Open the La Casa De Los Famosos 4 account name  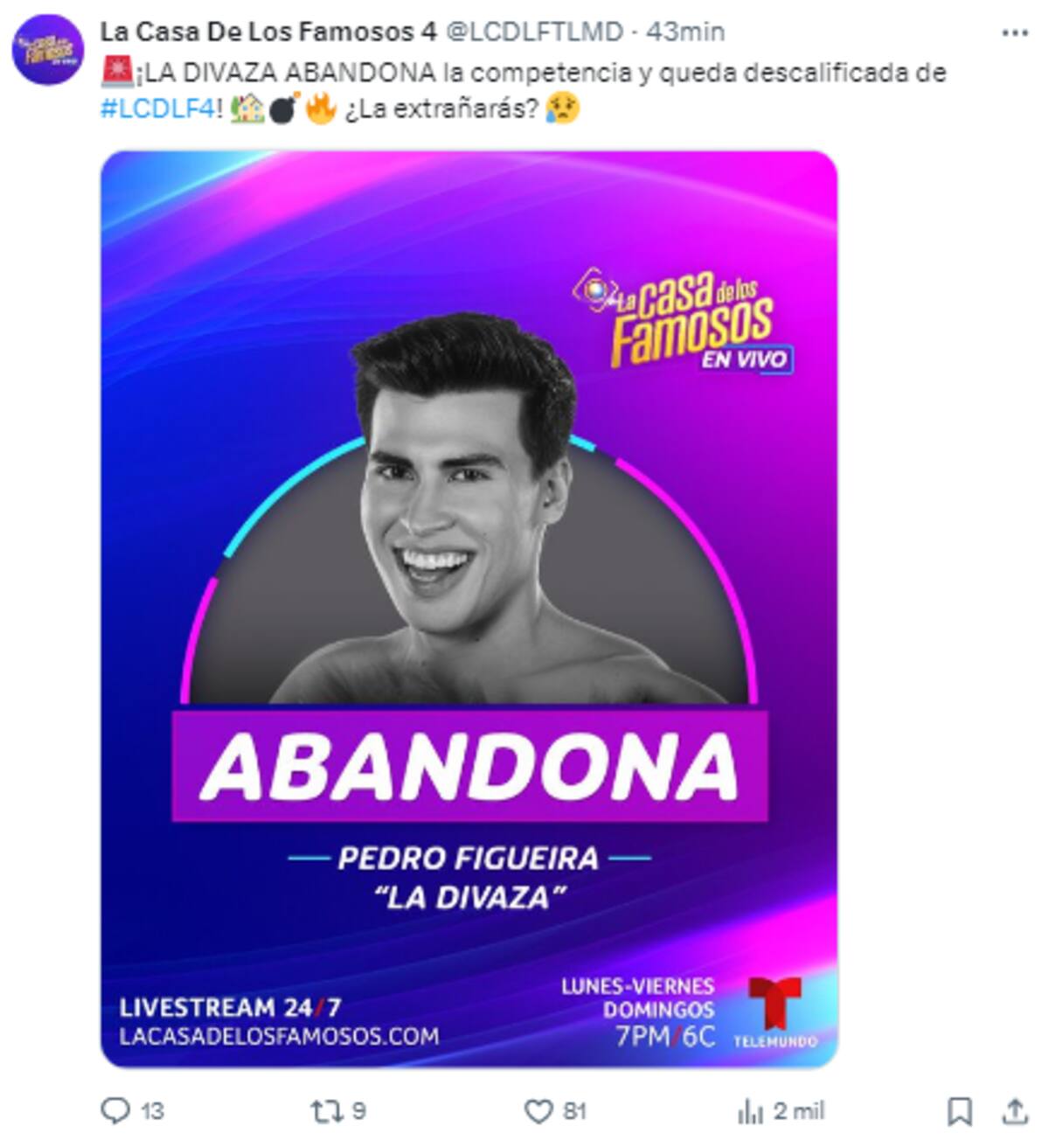tap(267, 31)
